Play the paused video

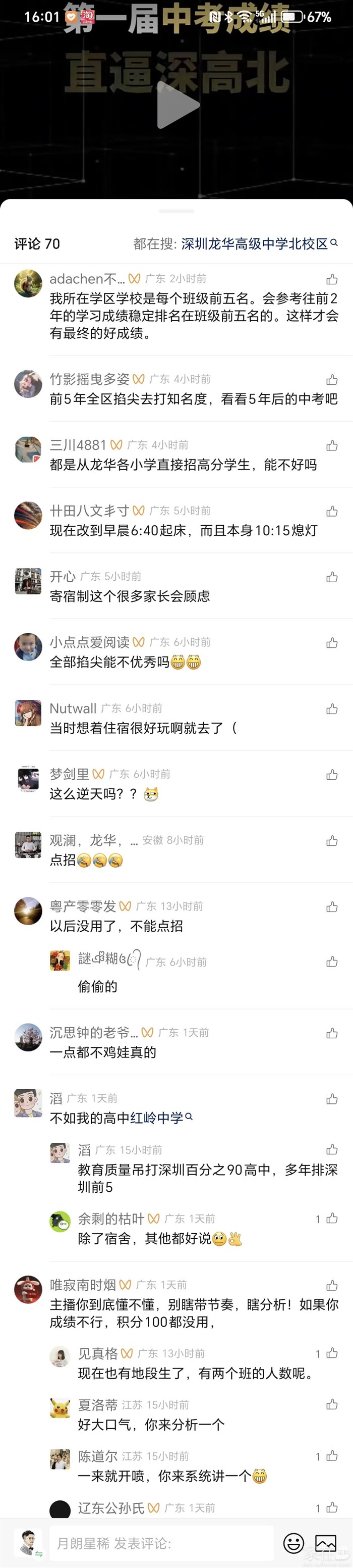(x=178, y=105)
